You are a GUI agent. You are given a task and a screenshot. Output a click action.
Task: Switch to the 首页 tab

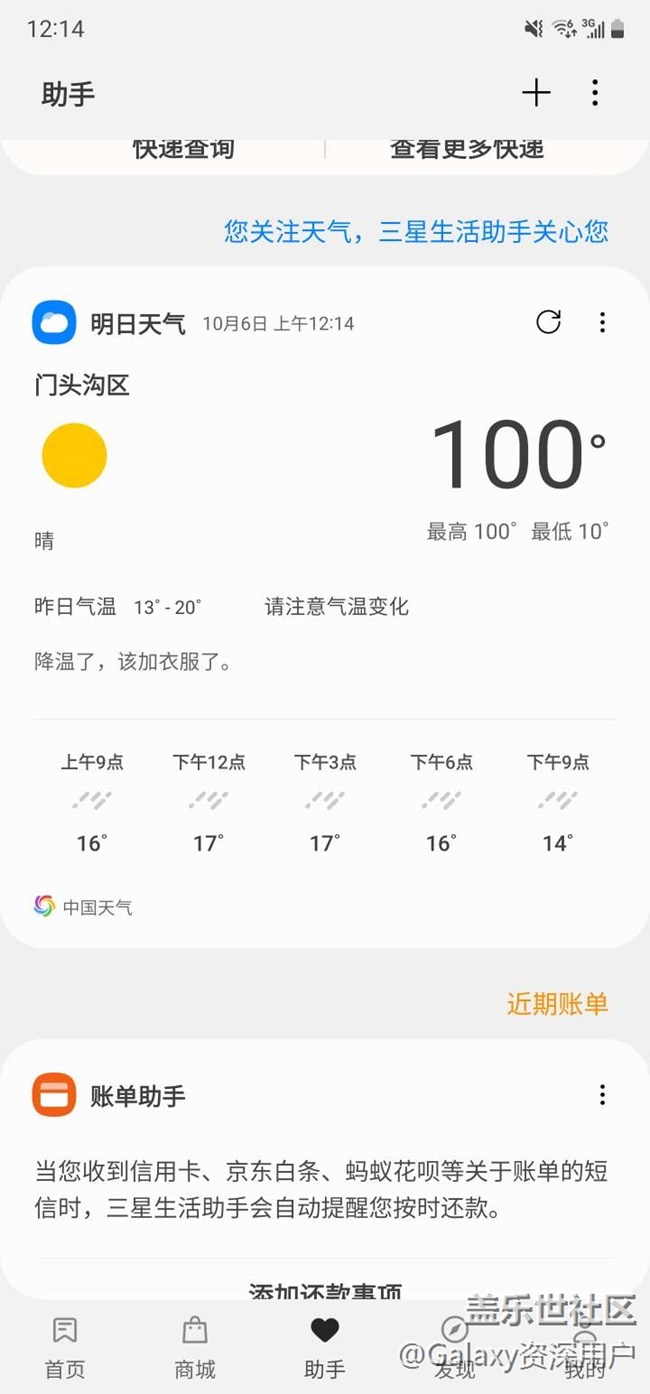(65, 1348)
